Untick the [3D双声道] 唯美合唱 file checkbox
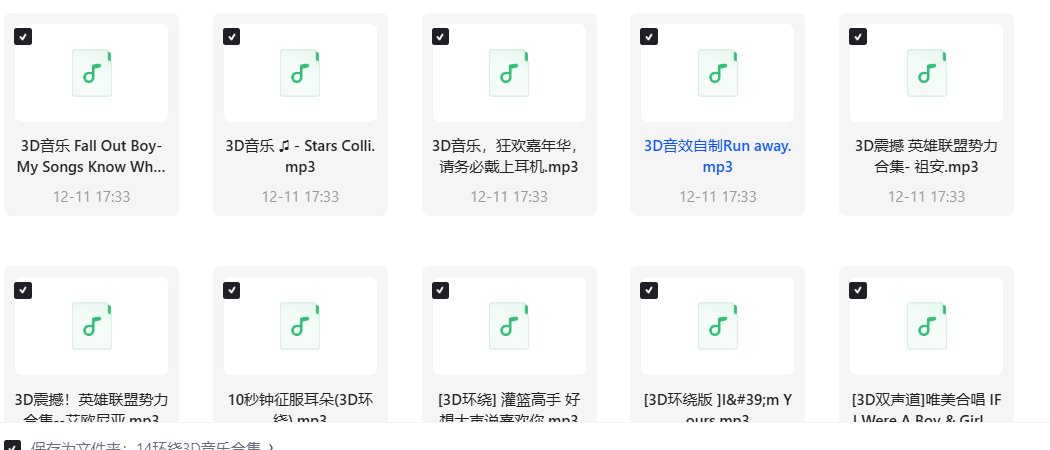Viewport: 1050px width, 450px height. tap(857, 290)
